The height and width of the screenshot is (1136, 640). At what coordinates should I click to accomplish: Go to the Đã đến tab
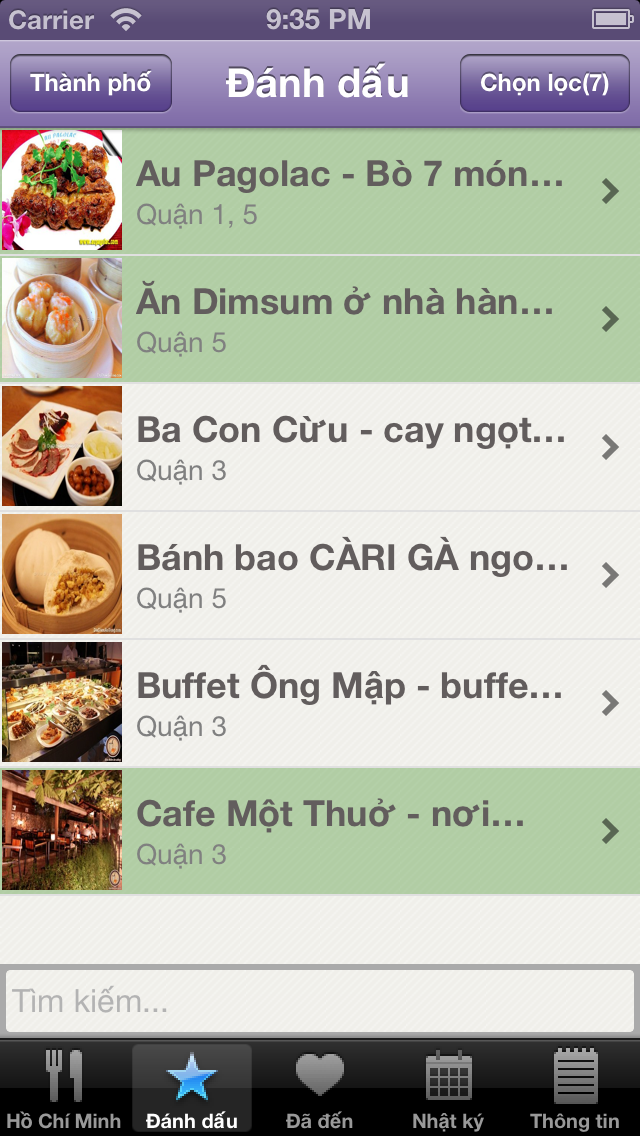(320, 1090)
